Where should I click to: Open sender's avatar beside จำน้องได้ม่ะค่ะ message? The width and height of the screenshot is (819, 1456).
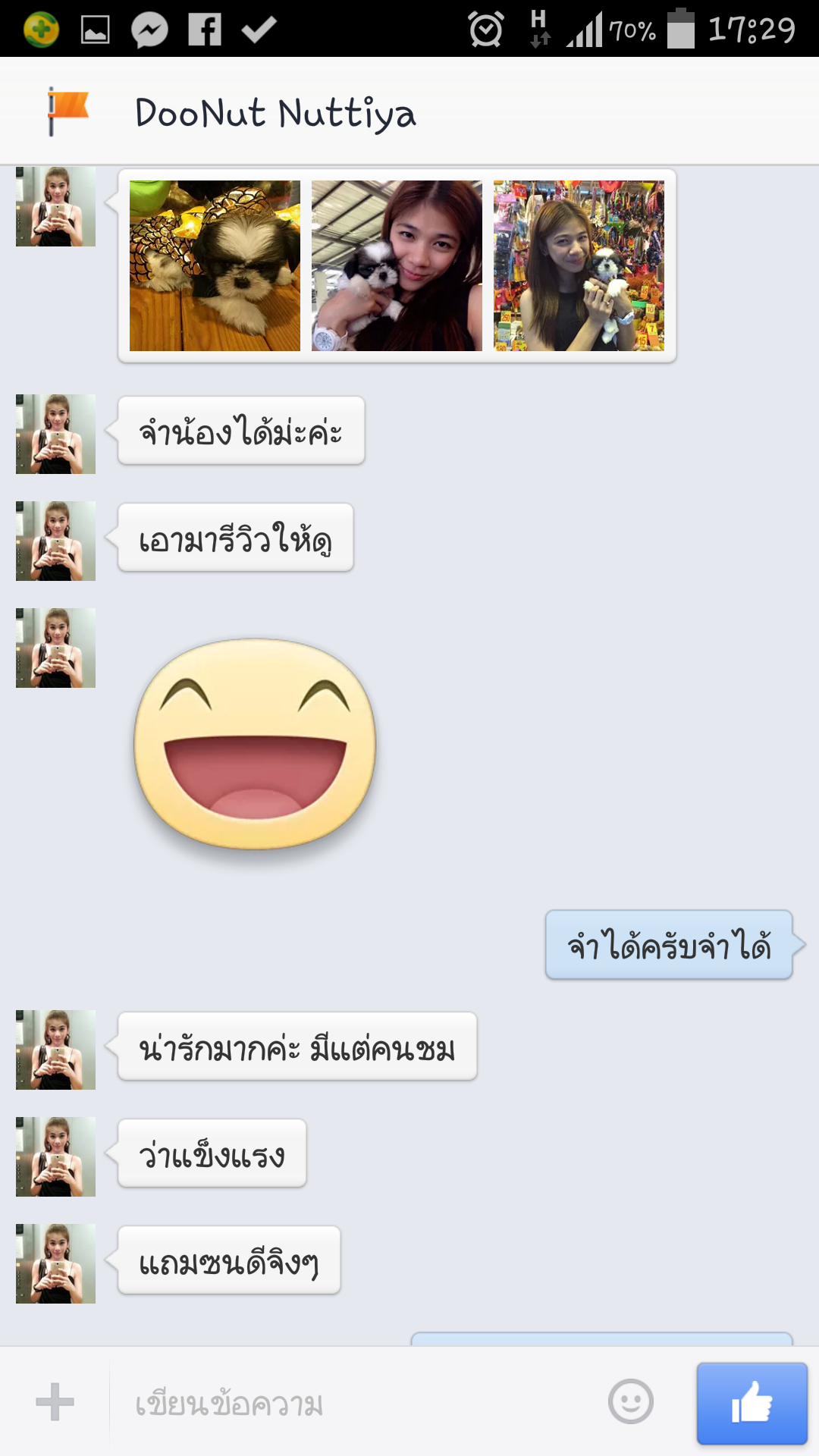[55, 434]
